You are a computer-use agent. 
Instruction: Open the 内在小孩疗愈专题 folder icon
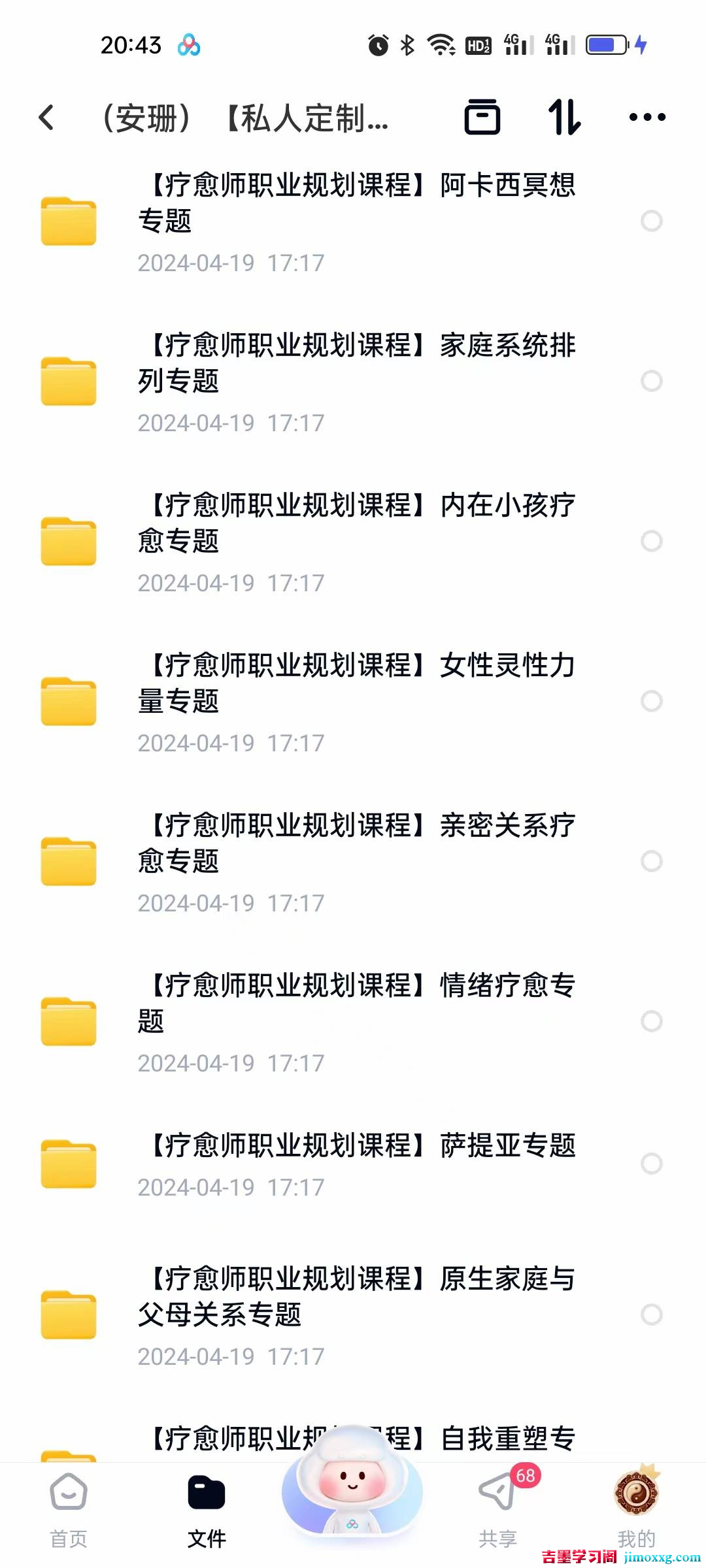tap(68, 541)
